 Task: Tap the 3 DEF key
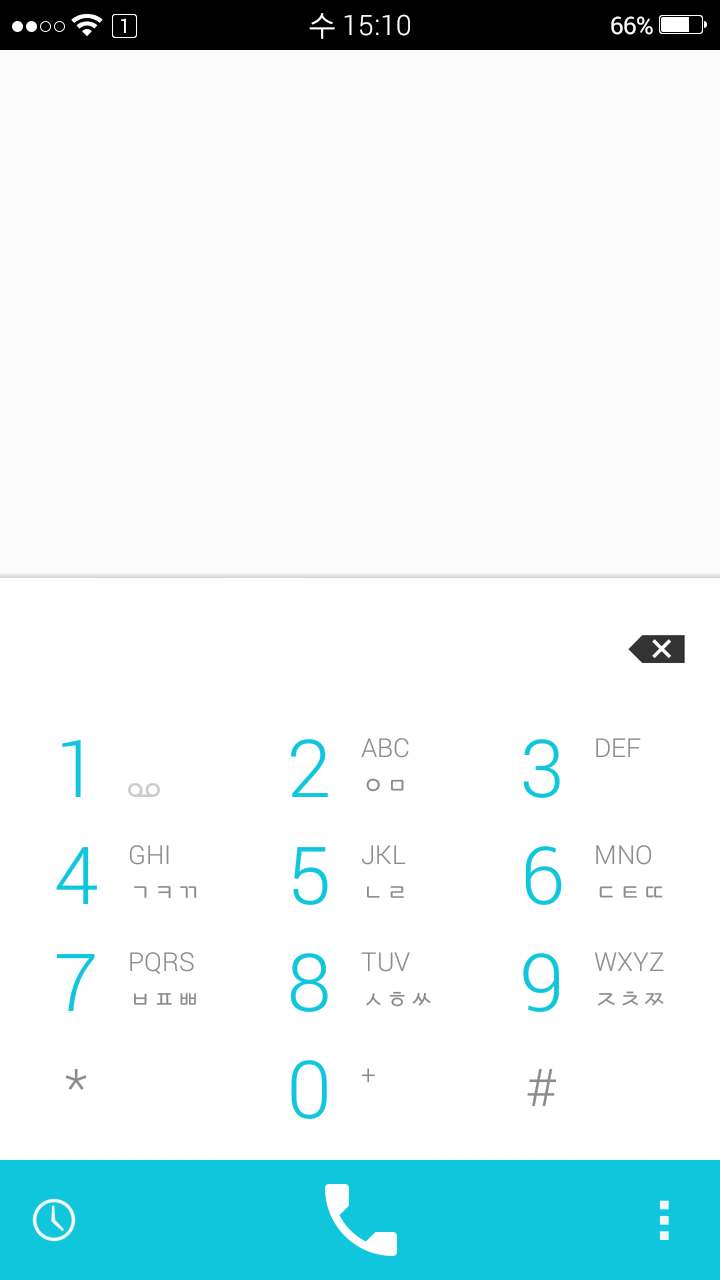point(578,768)
